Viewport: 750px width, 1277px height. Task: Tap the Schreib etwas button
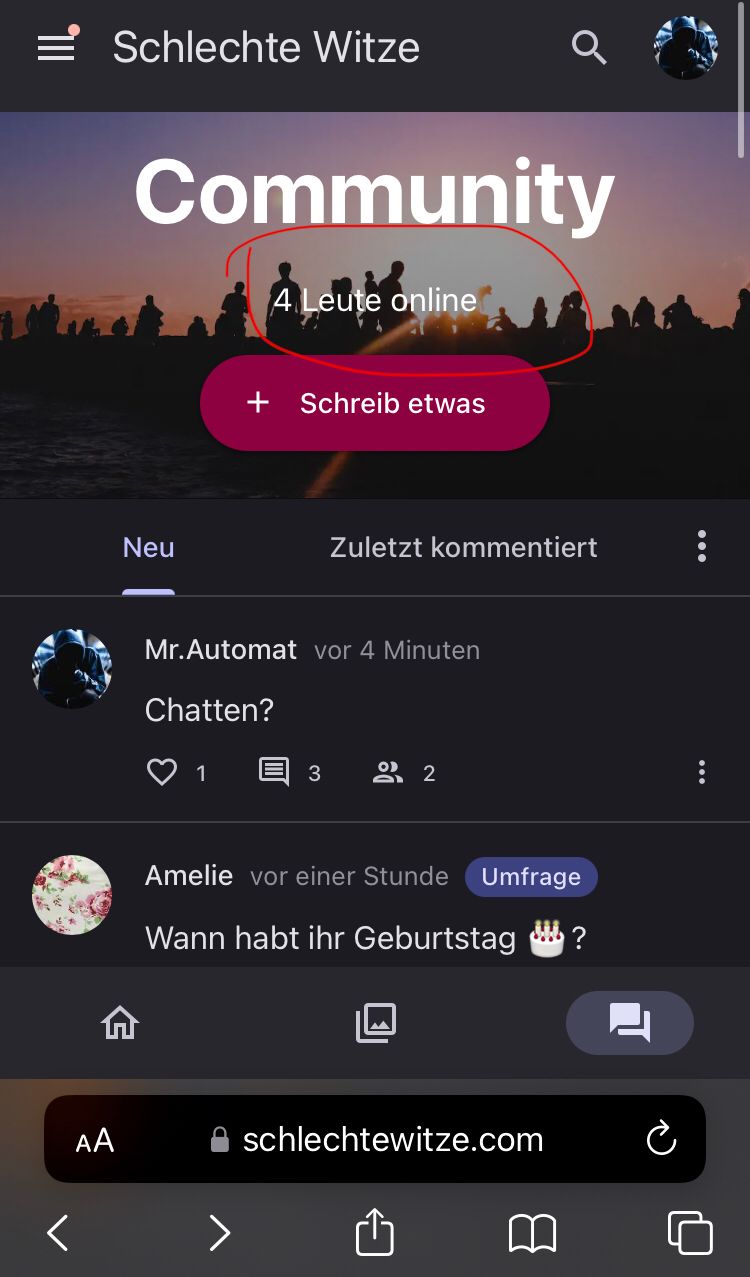click(375, 403)
